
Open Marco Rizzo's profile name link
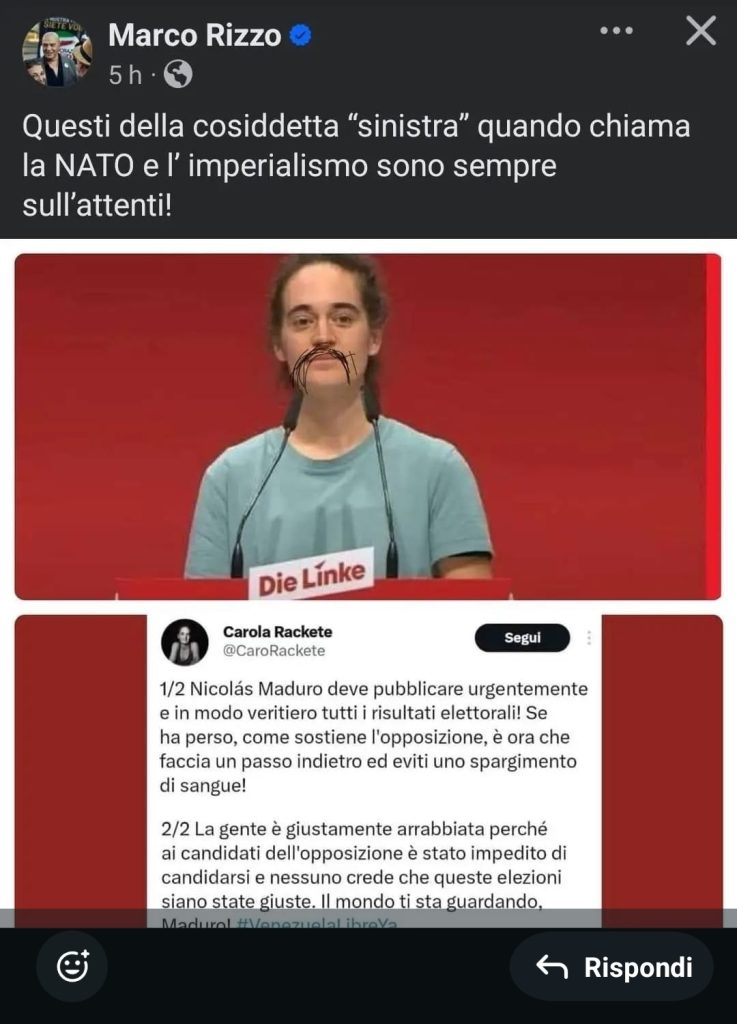pyautogui.click(x=197, y=36)
